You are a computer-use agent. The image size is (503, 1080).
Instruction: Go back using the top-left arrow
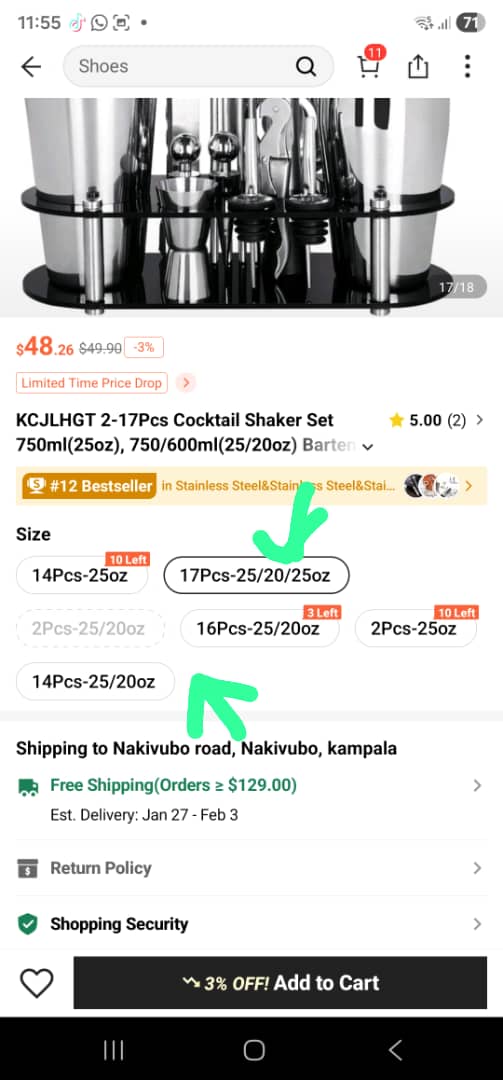pyautogui.click(x=31, y=67)
